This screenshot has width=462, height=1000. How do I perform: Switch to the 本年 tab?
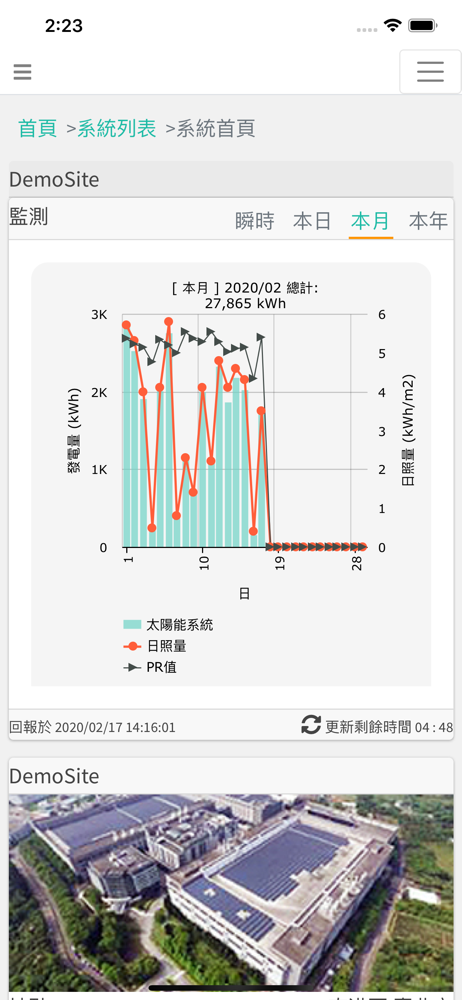point(428,221)
